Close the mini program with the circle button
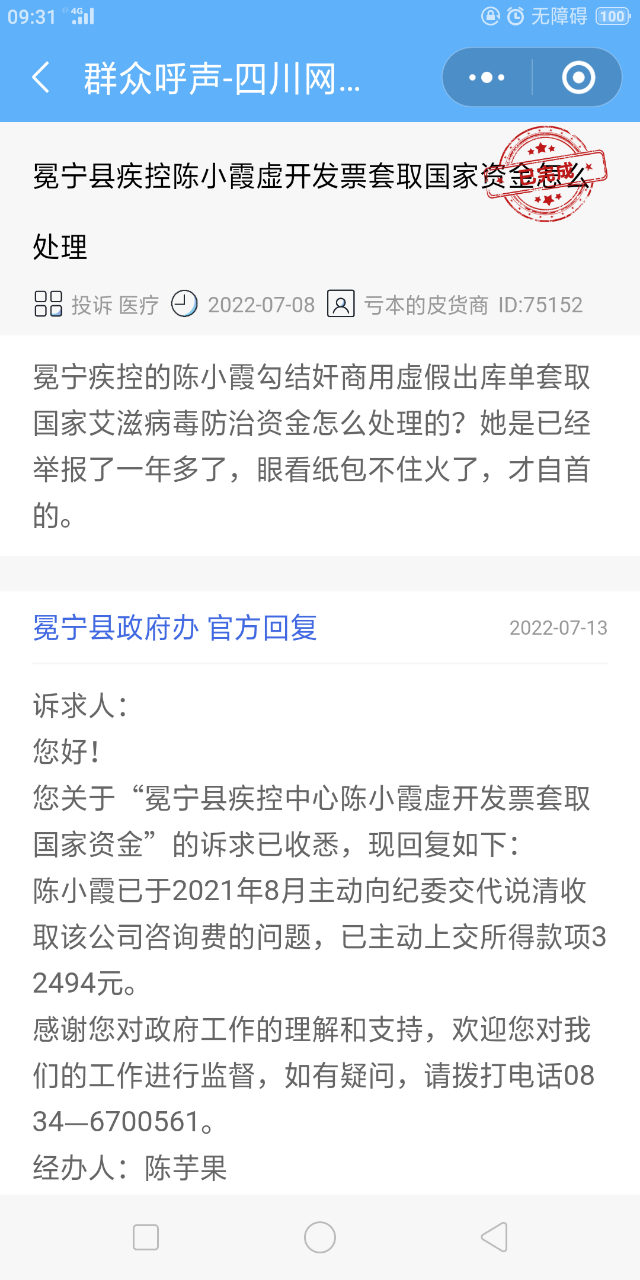Screen dimensions: 640x1280 click(578, 78)
